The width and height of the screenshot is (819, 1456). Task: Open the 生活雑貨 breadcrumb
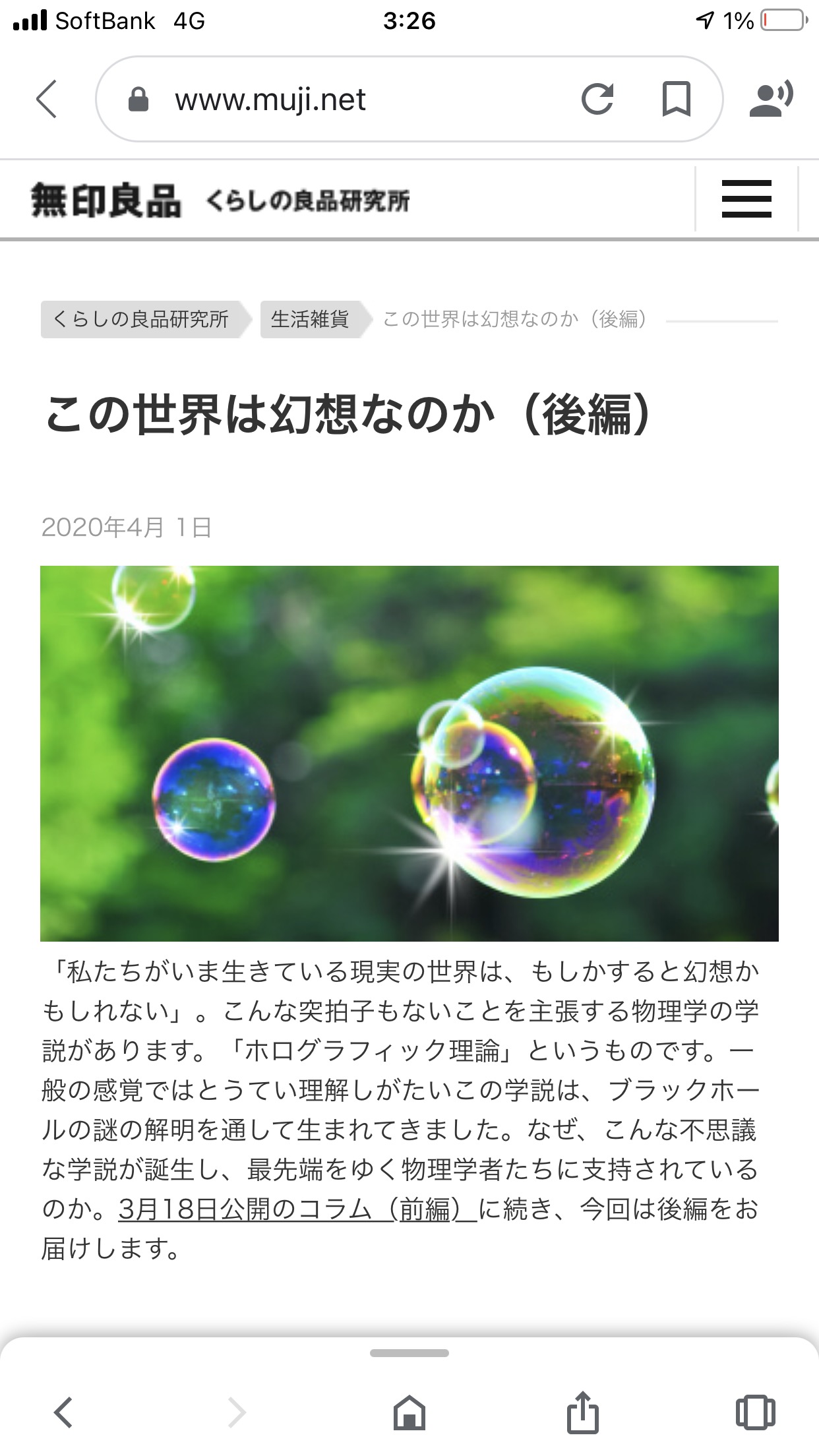coord(310,320)
